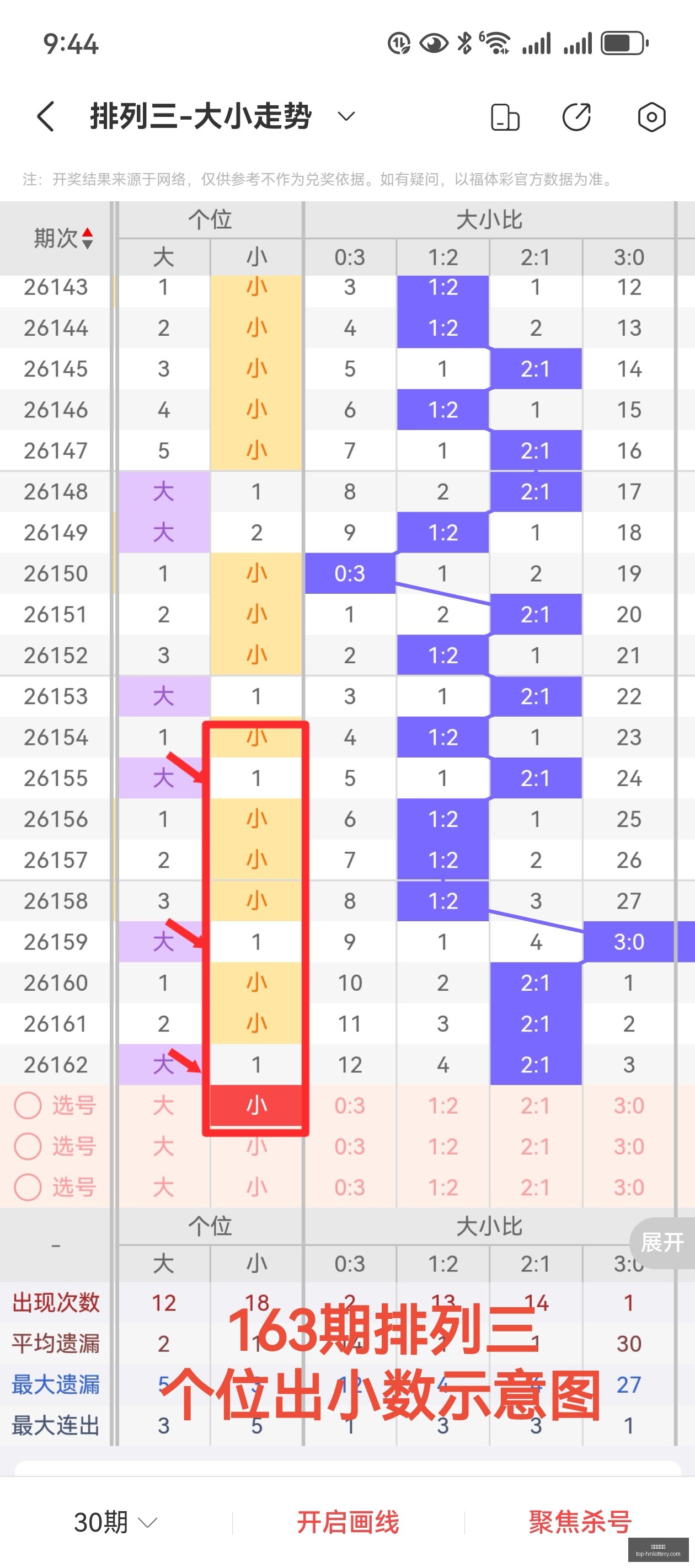Tap 开启画线 to enable line drawing

[348, 1522]
